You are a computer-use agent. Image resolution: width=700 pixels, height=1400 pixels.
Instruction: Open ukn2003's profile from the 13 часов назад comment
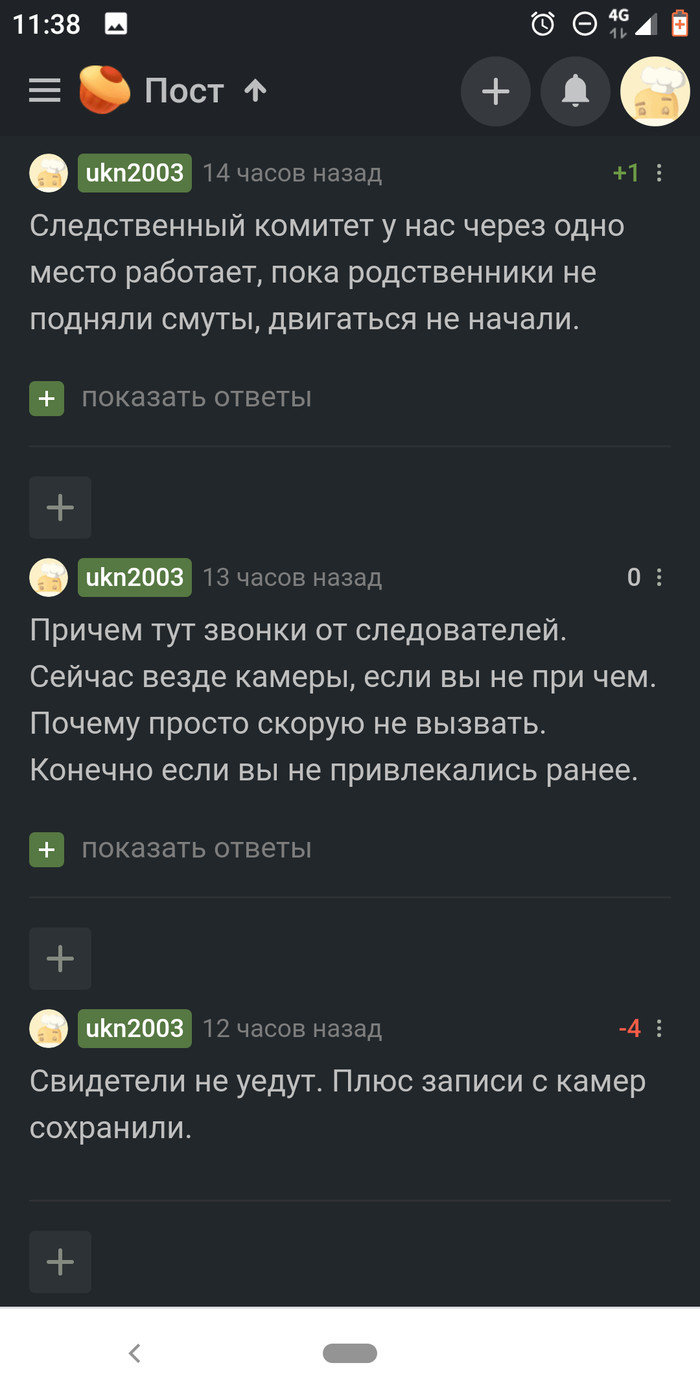[x=135, y=577]
